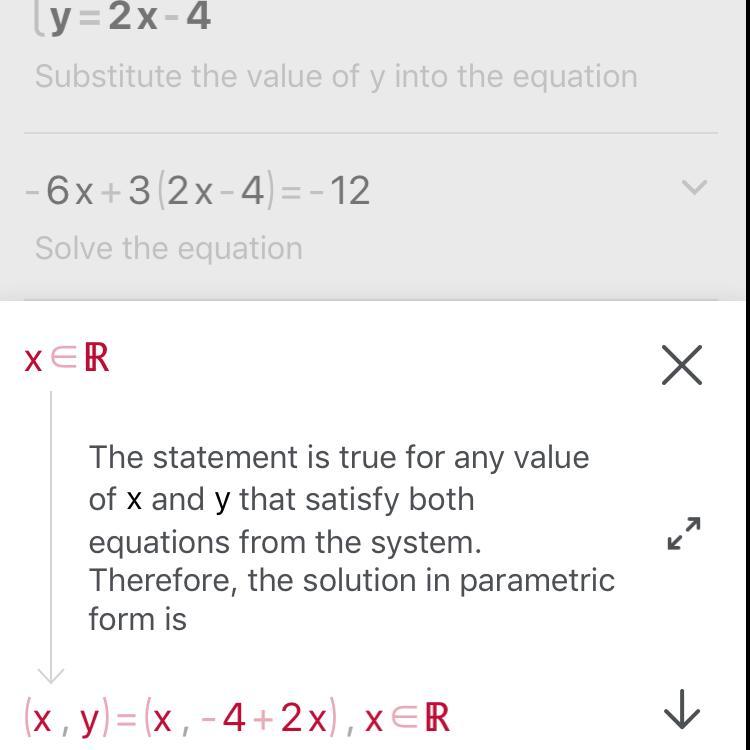The image size is (750, 750).
Task: Expand the -6x+3(2x-4)=-12 step chevron
Action: pyautogui.click(x=694, y=187)
